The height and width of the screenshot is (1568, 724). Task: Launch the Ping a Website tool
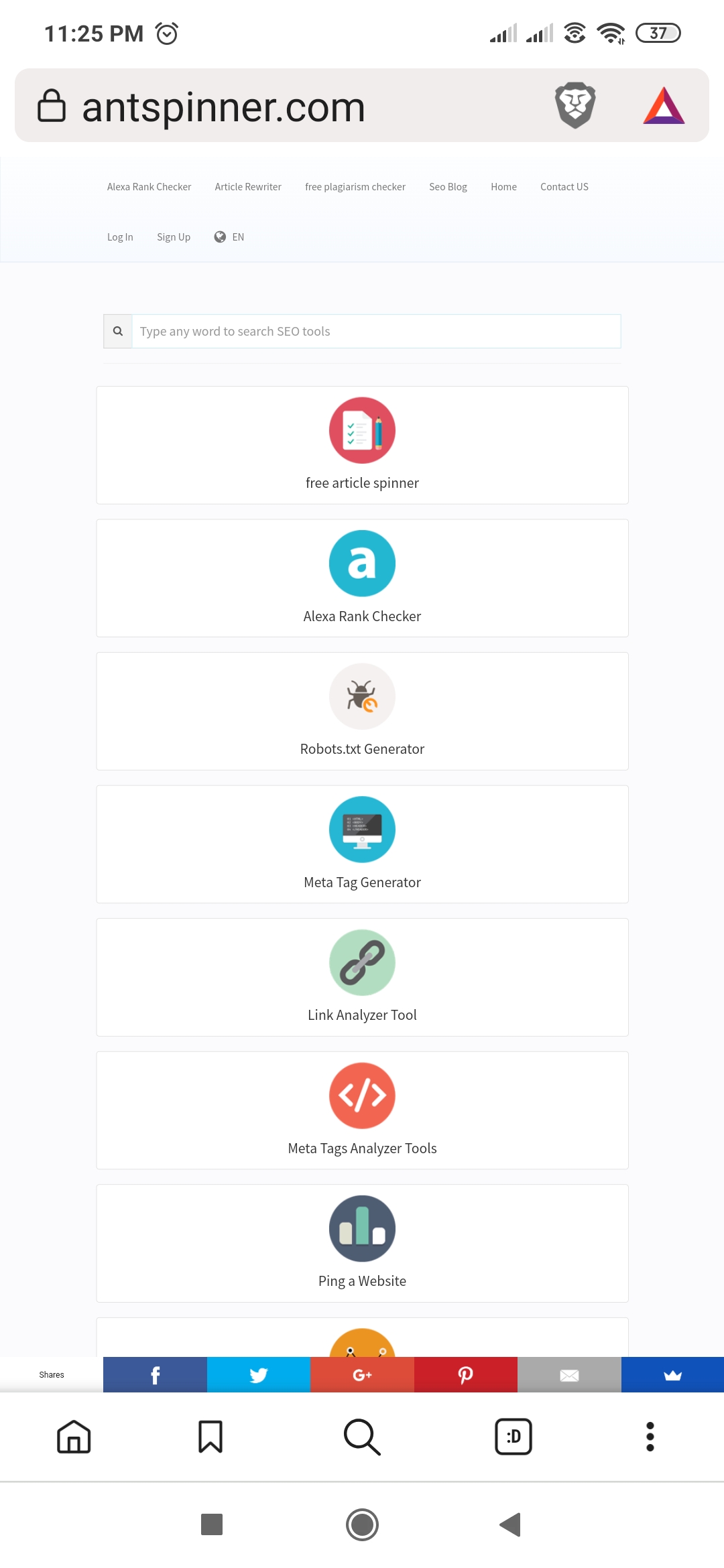pos(362,1243)
